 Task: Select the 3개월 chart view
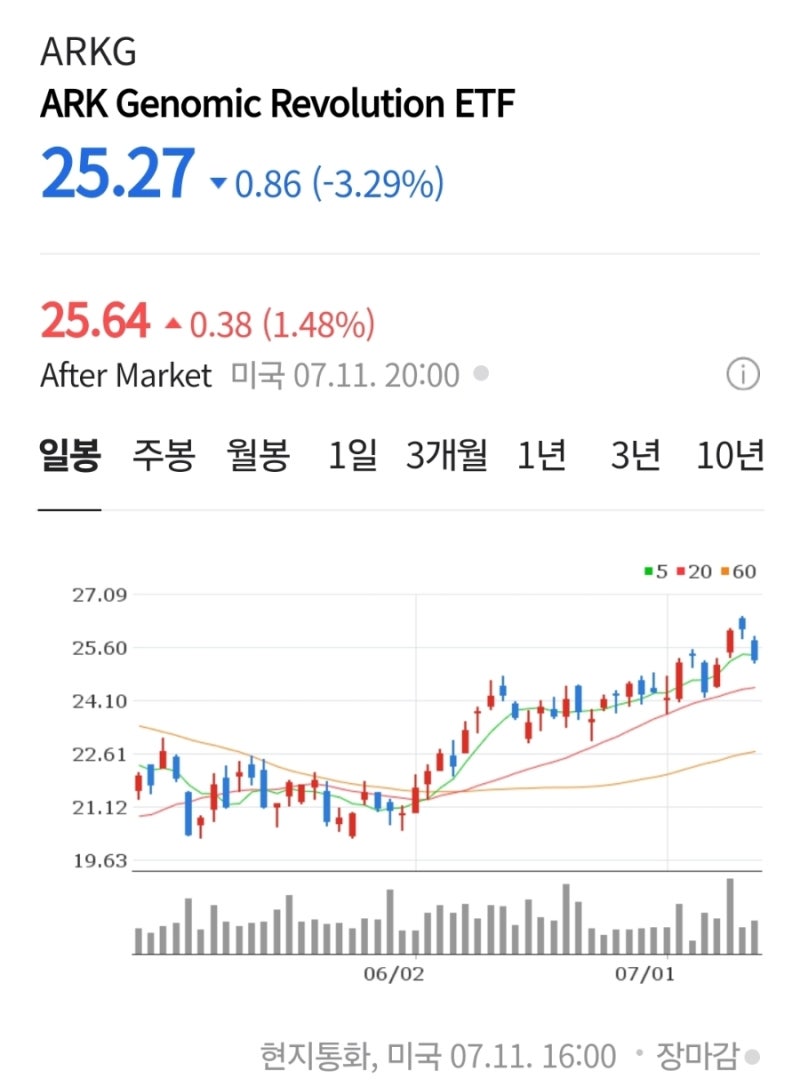pyautogui.click(x=449, y=455)
